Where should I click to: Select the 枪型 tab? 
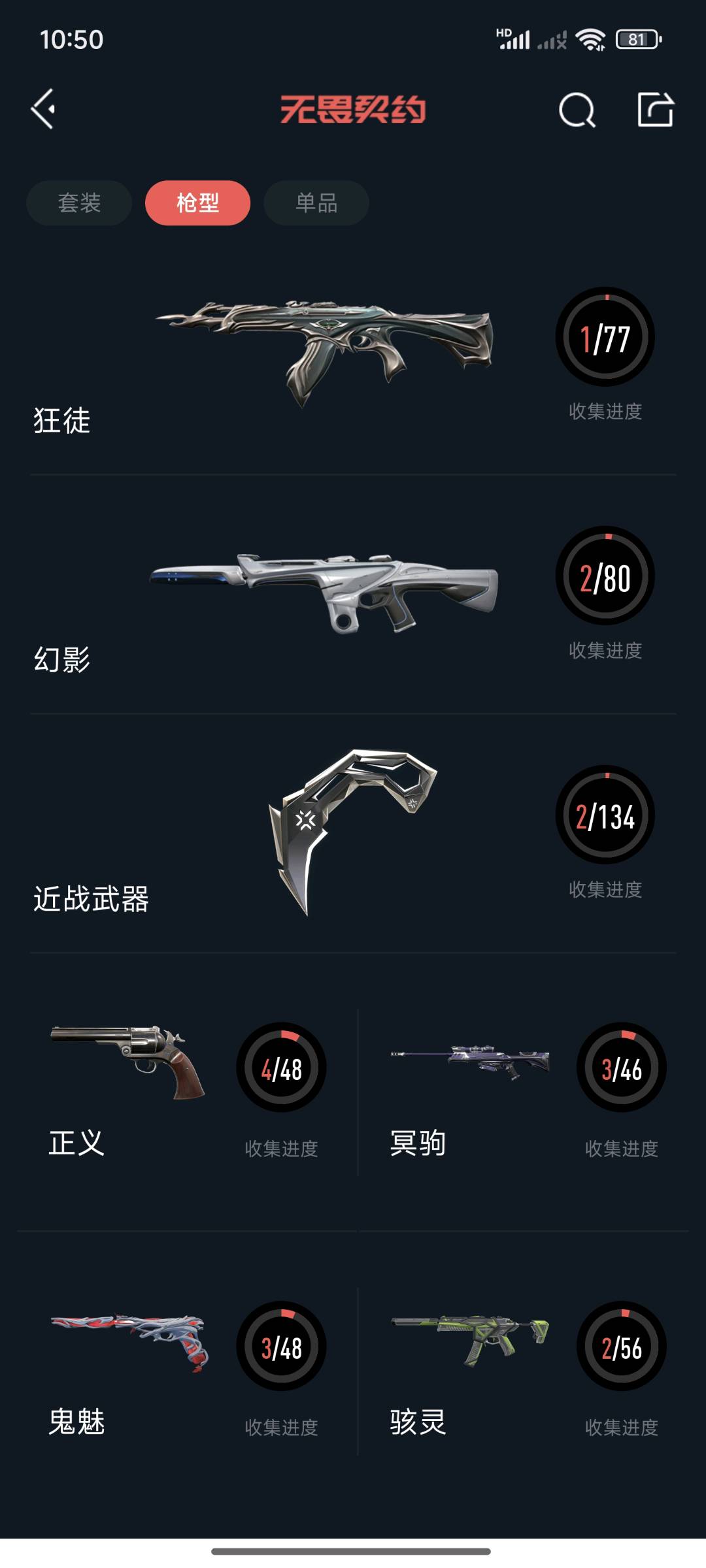click(x=197, y=203)
